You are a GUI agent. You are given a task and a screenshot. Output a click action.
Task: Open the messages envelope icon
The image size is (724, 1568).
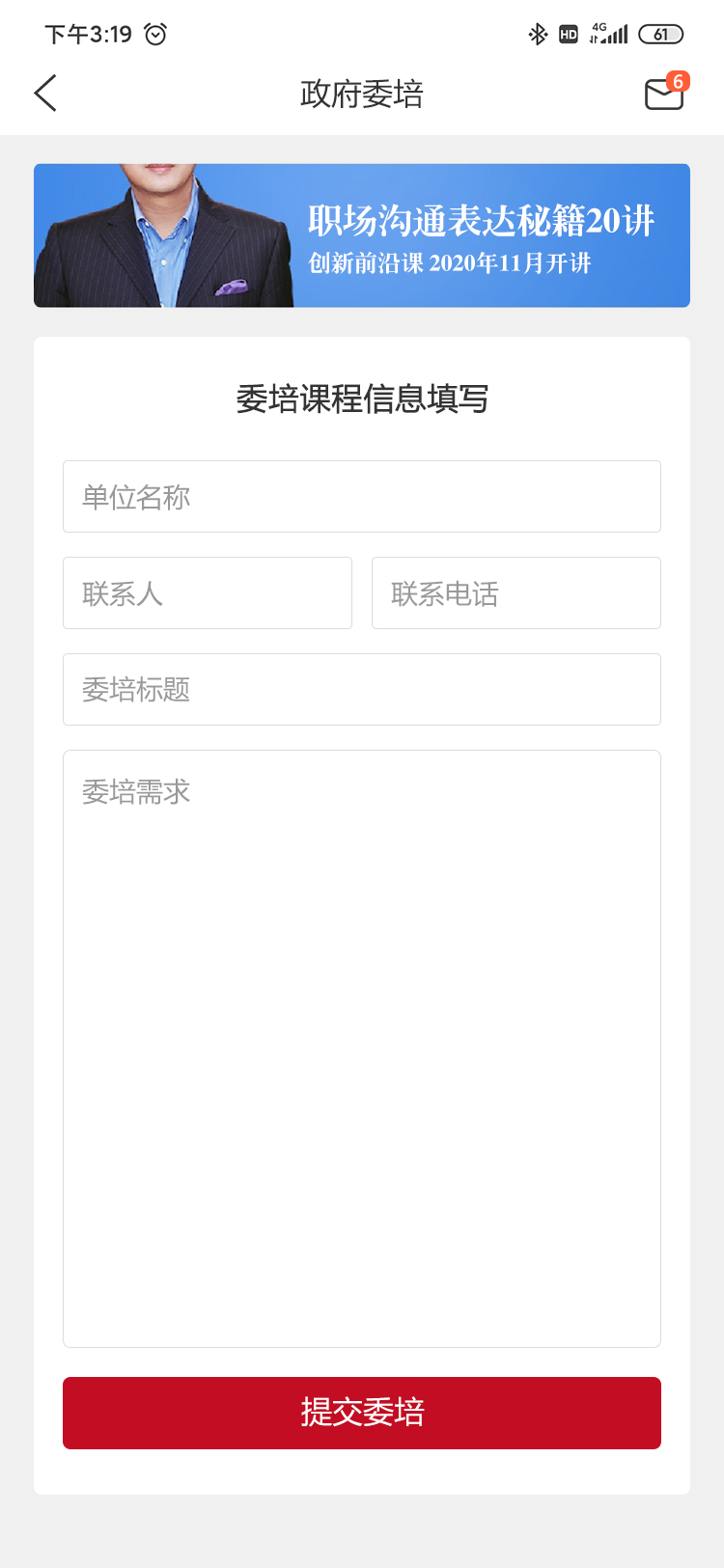(x=665, y=93)
